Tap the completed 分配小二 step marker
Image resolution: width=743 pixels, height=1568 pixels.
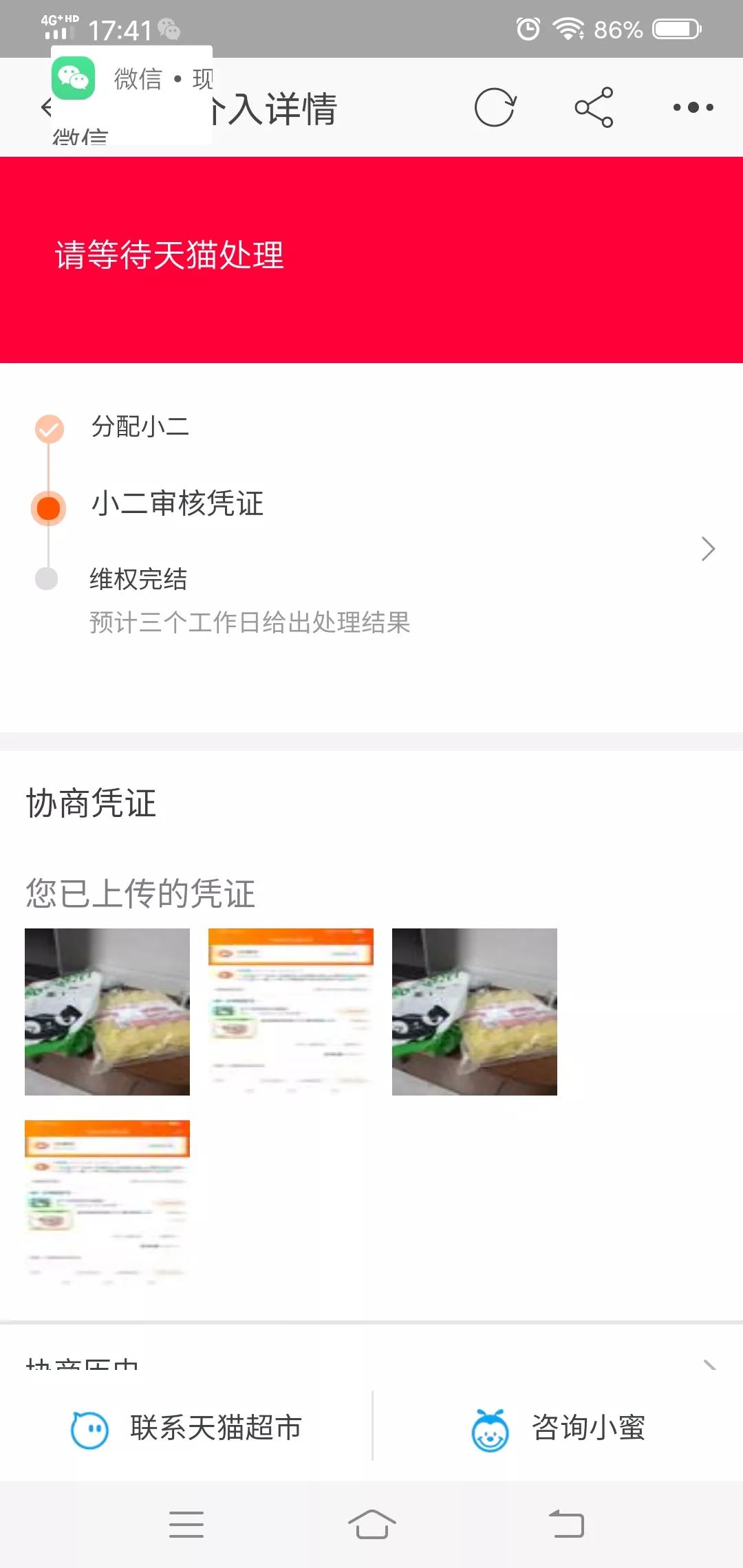[48, 428]
